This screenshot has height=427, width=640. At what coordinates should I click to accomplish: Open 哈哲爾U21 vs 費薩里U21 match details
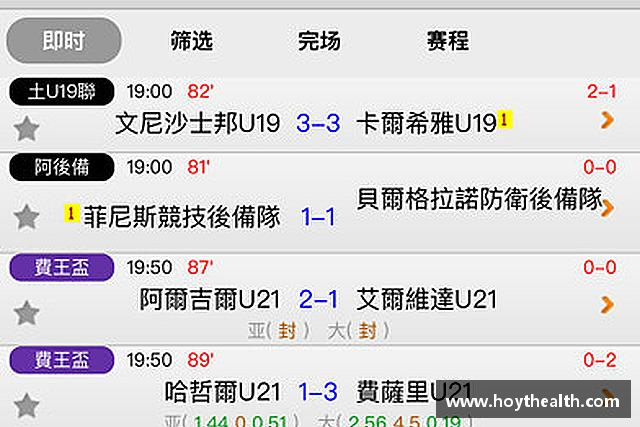point(318,391)
